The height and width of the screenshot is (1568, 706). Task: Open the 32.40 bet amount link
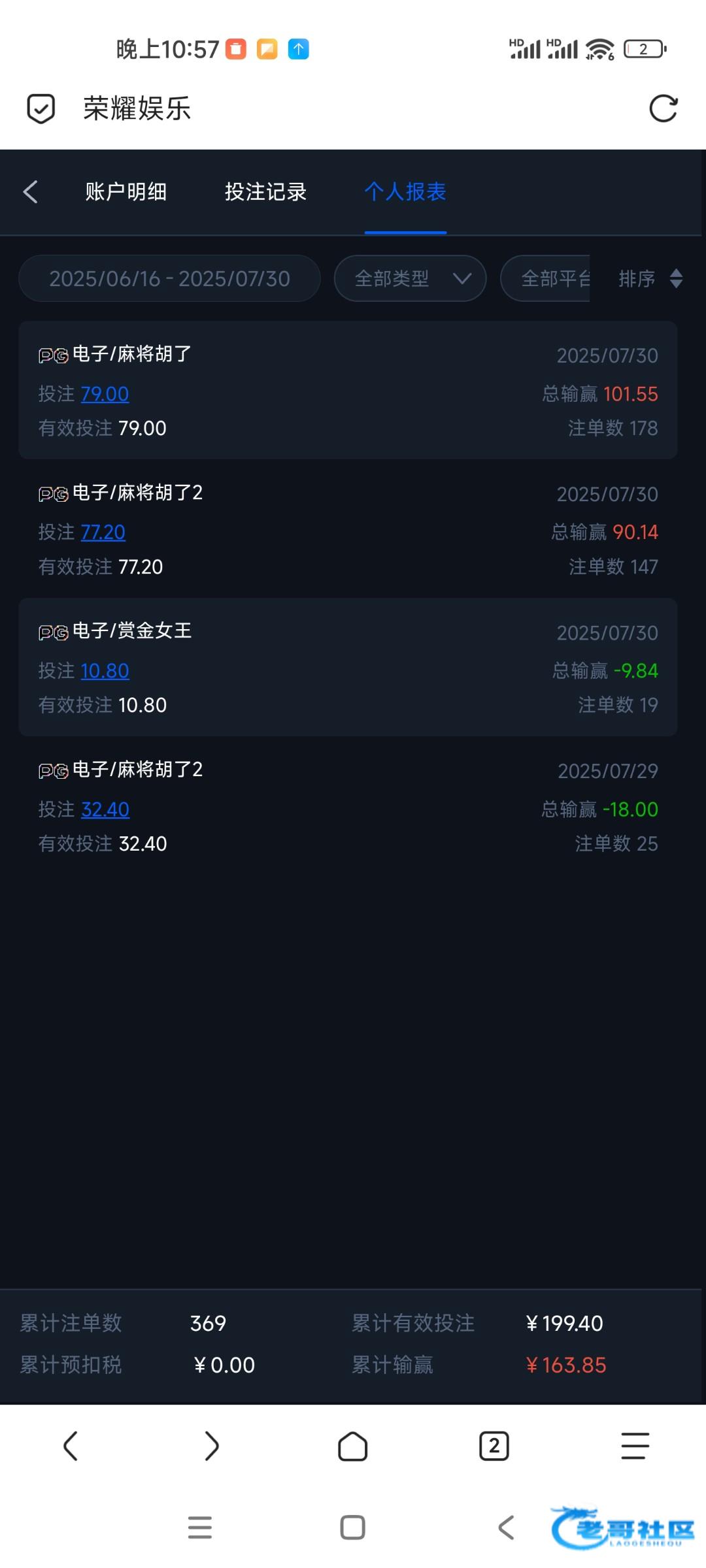[105, 809]
